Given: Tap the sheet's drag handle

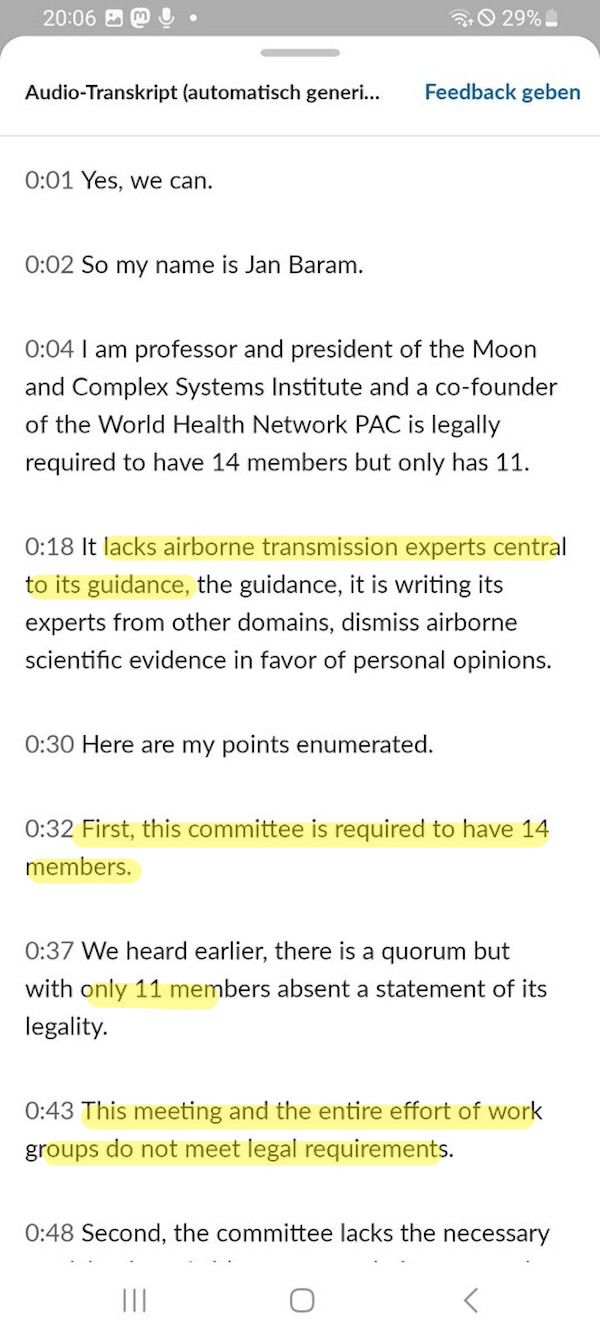Looking at the screenshot, I should click(x=300, y=52).
